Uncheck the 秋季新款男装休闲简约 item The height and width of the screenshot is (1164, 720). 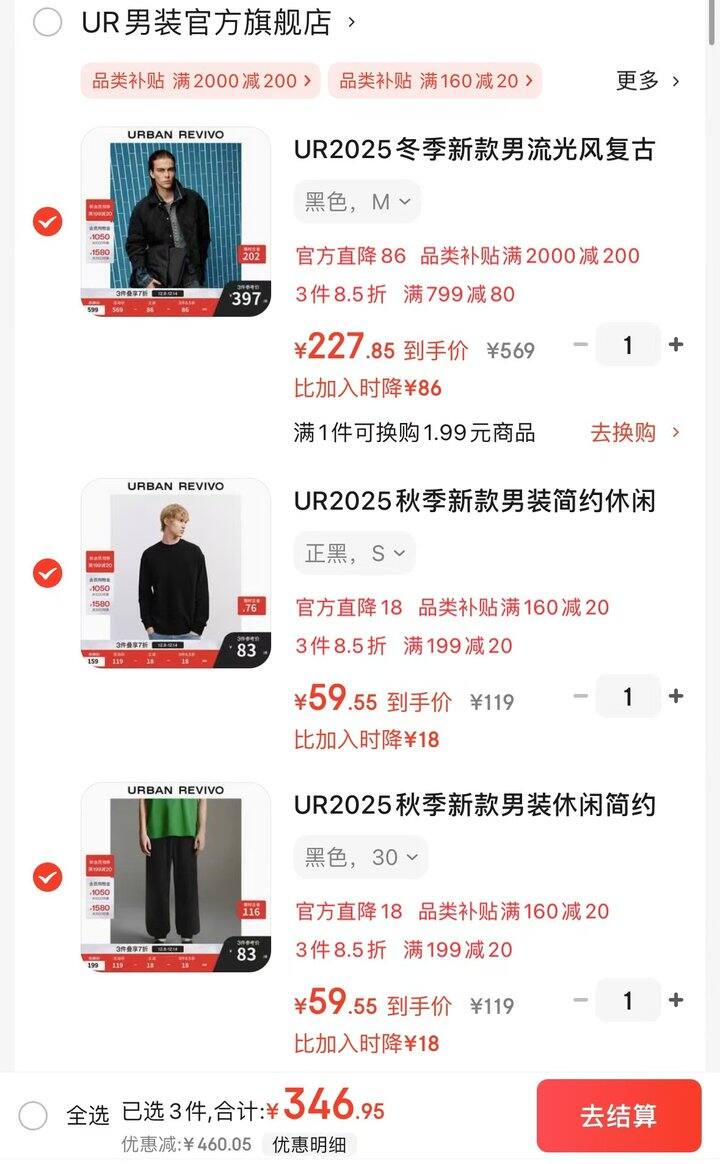pyautogui.click(x=47, y=877)
